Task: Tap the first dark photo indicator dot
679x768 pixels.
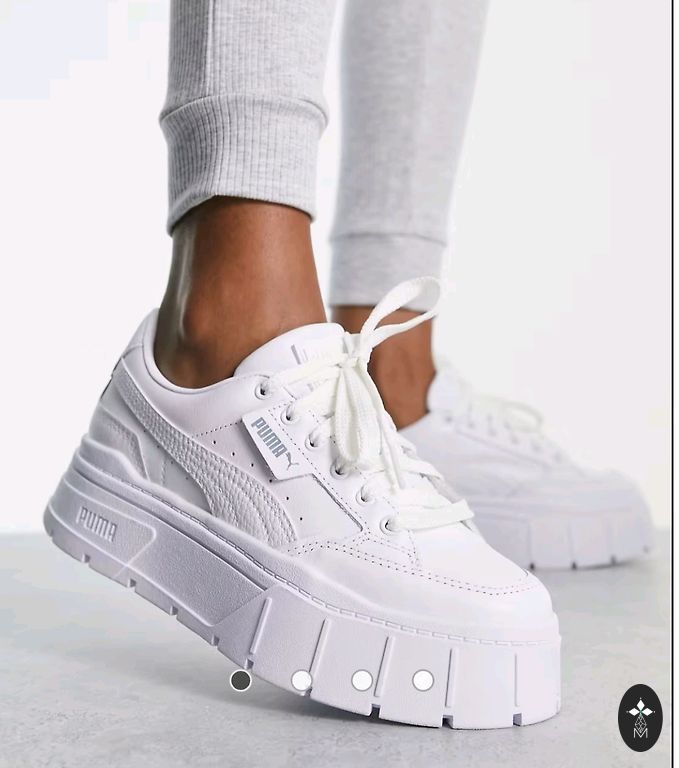Action: (240, 681)
